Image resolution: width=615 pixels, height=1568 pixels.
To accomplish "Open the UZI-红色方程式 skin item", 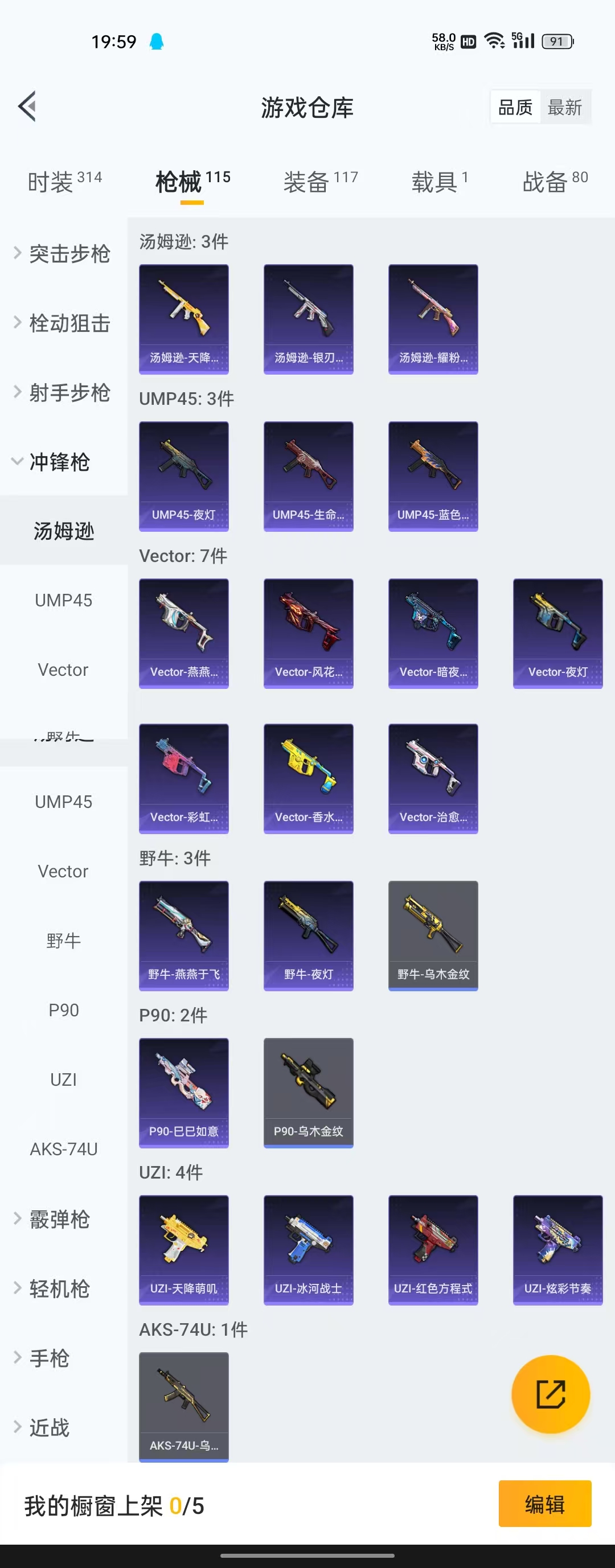I will 433,1250.
